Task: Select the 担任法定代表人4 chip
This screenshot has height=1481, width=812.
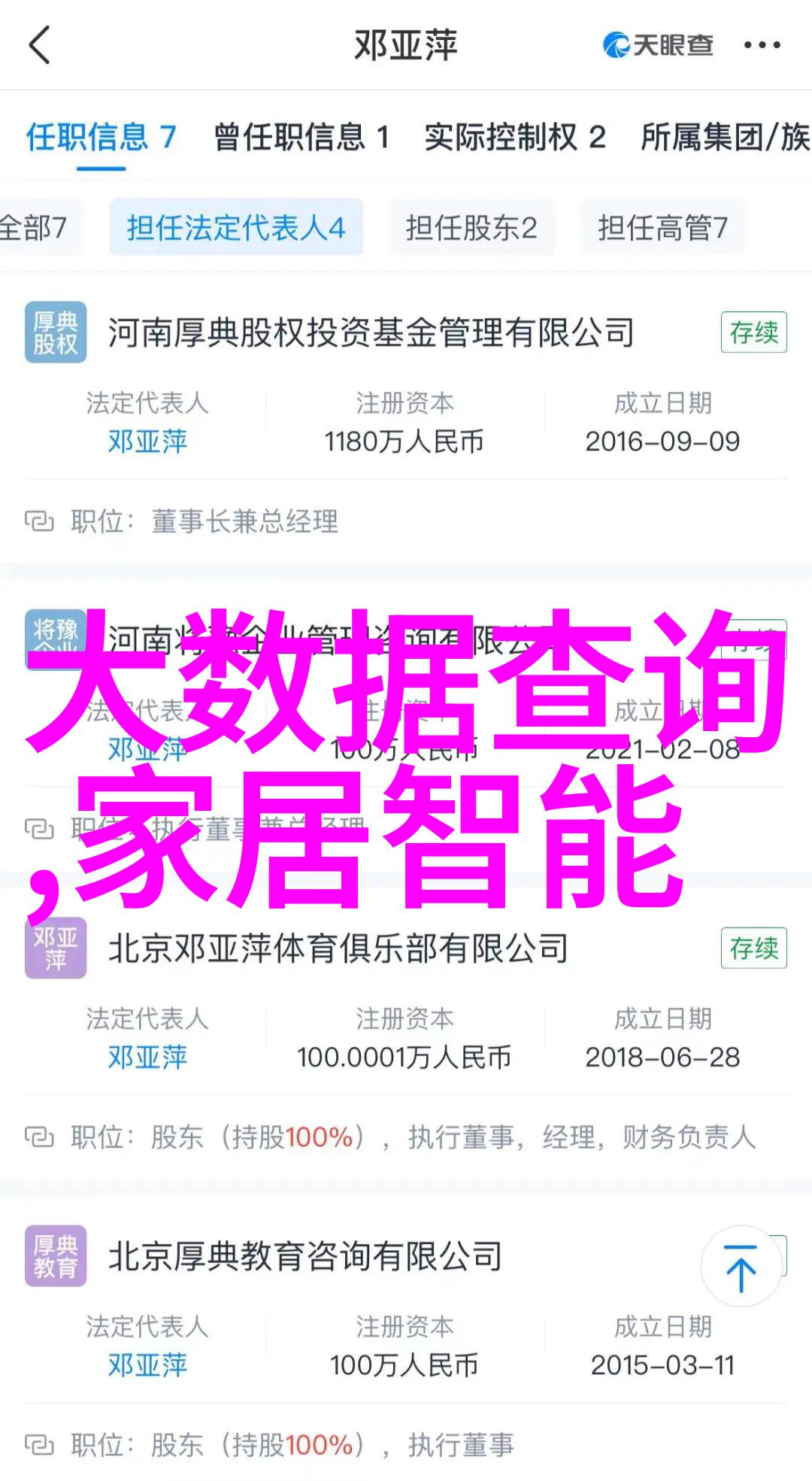Action: coord(236,228)
